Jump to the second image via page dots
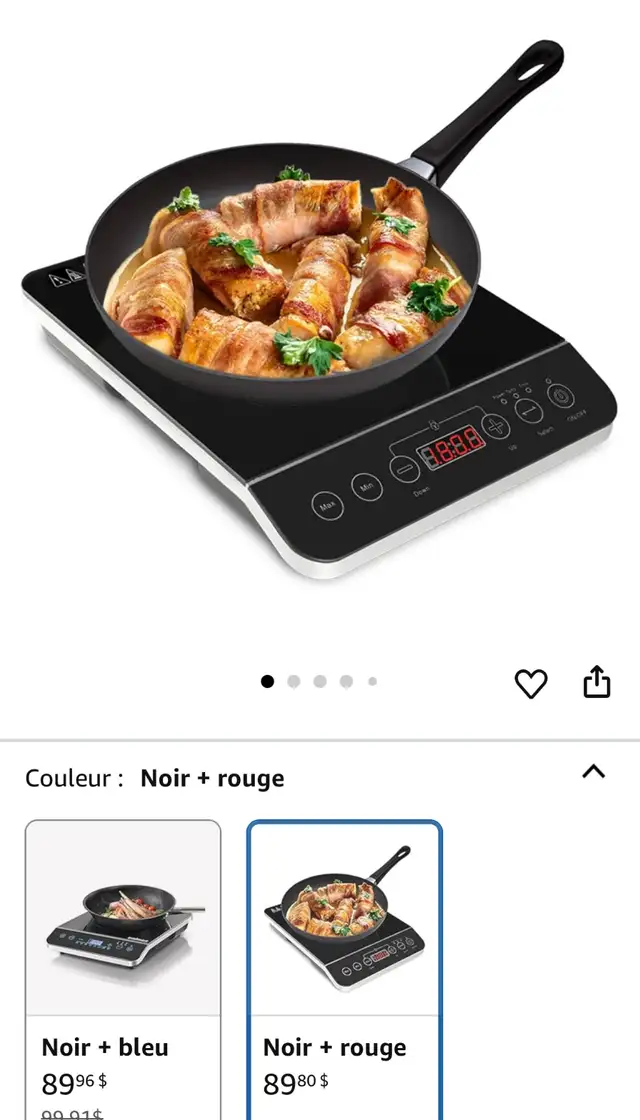This screenshot has height=1120, width=640. 294,681
